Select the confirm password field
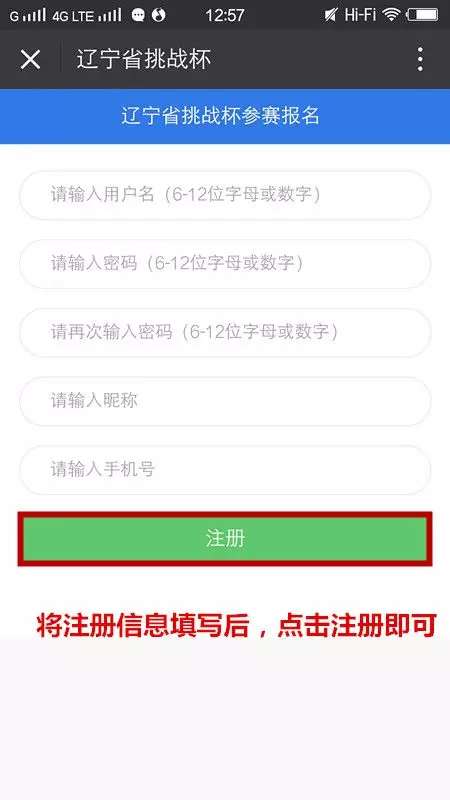 [x=225, y=333]
